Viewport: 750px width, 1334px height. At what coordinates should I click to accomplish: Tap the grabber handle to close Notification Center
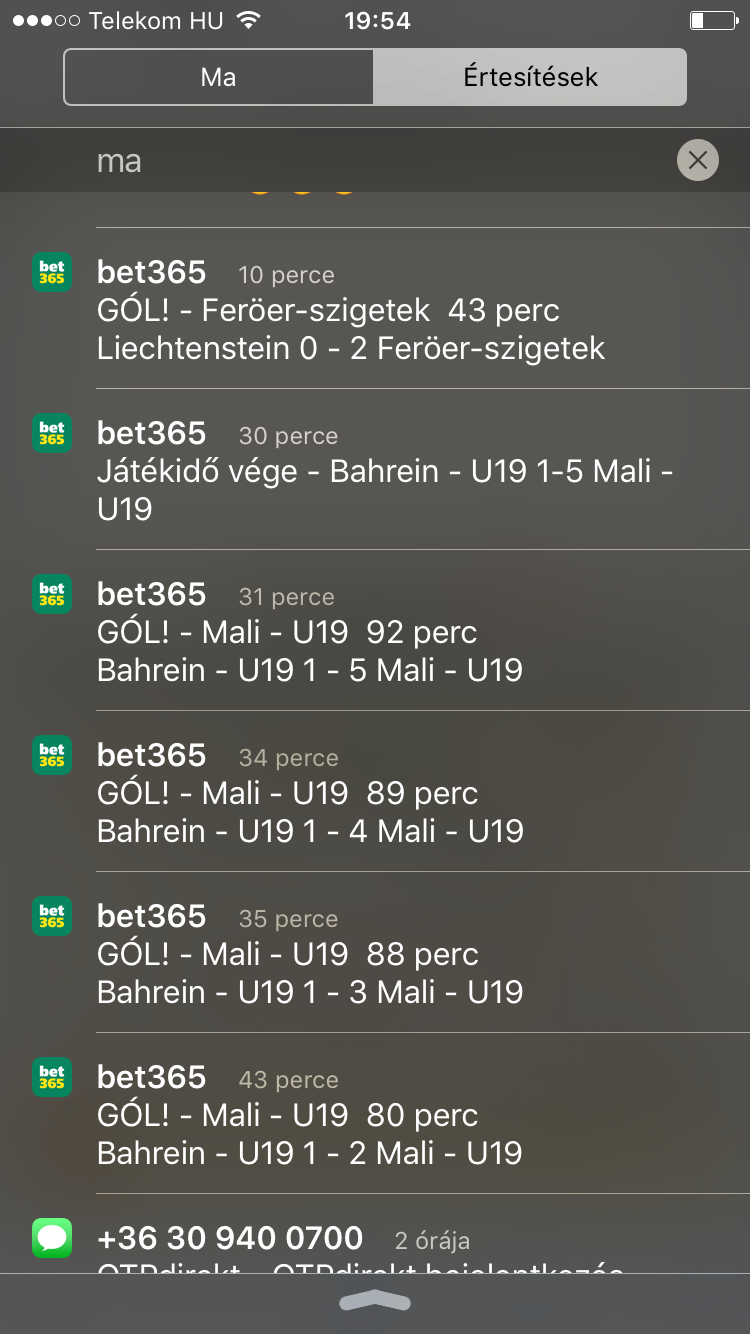pos(375,1301)
